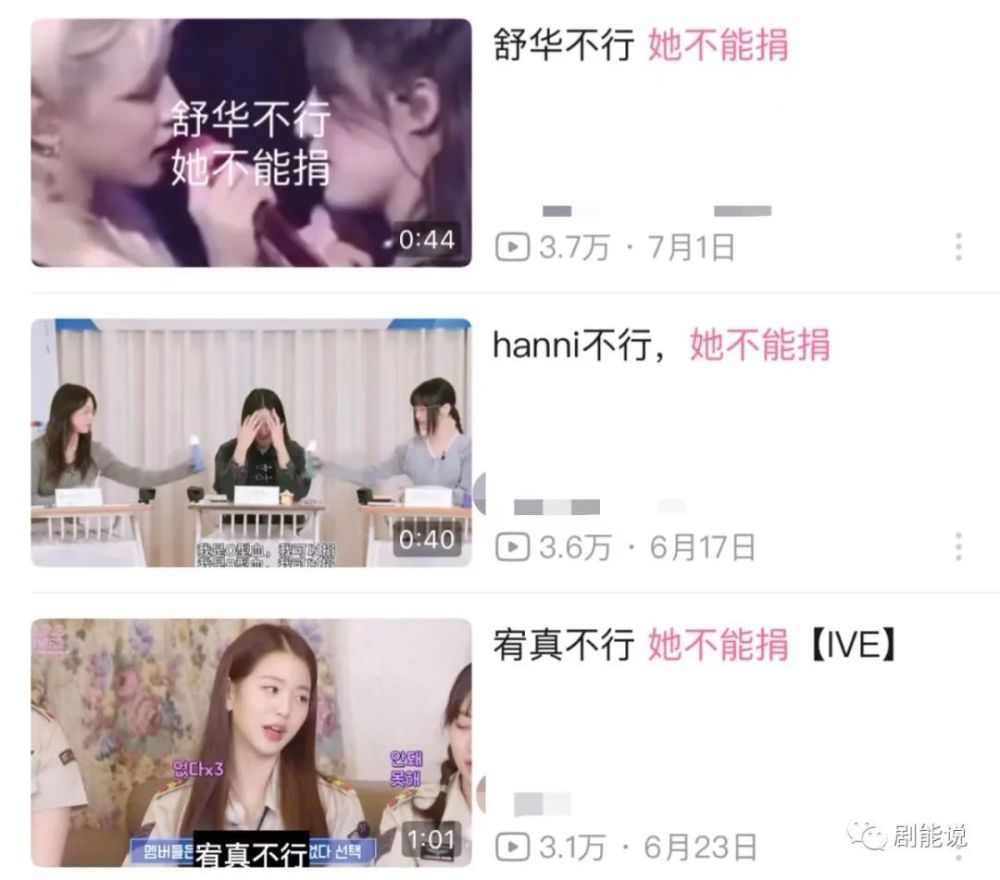
Task: Open the video titled 宥真不行 她不能捐【IVE】
Action: tap(696, 645)
